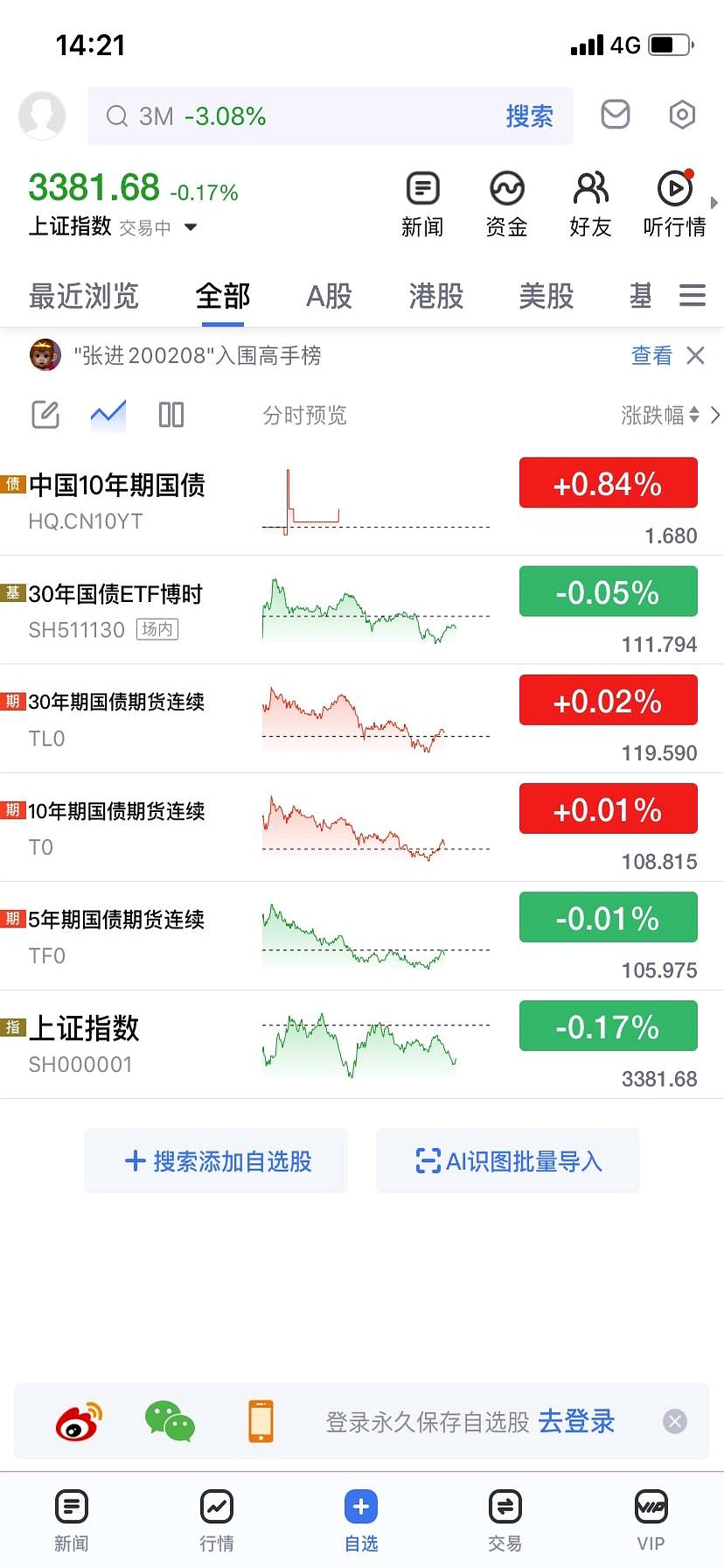This screenshot has width=724, height=1568.
Task: Tap the chevron next to 涨跌幅
Action: [715, 415]
